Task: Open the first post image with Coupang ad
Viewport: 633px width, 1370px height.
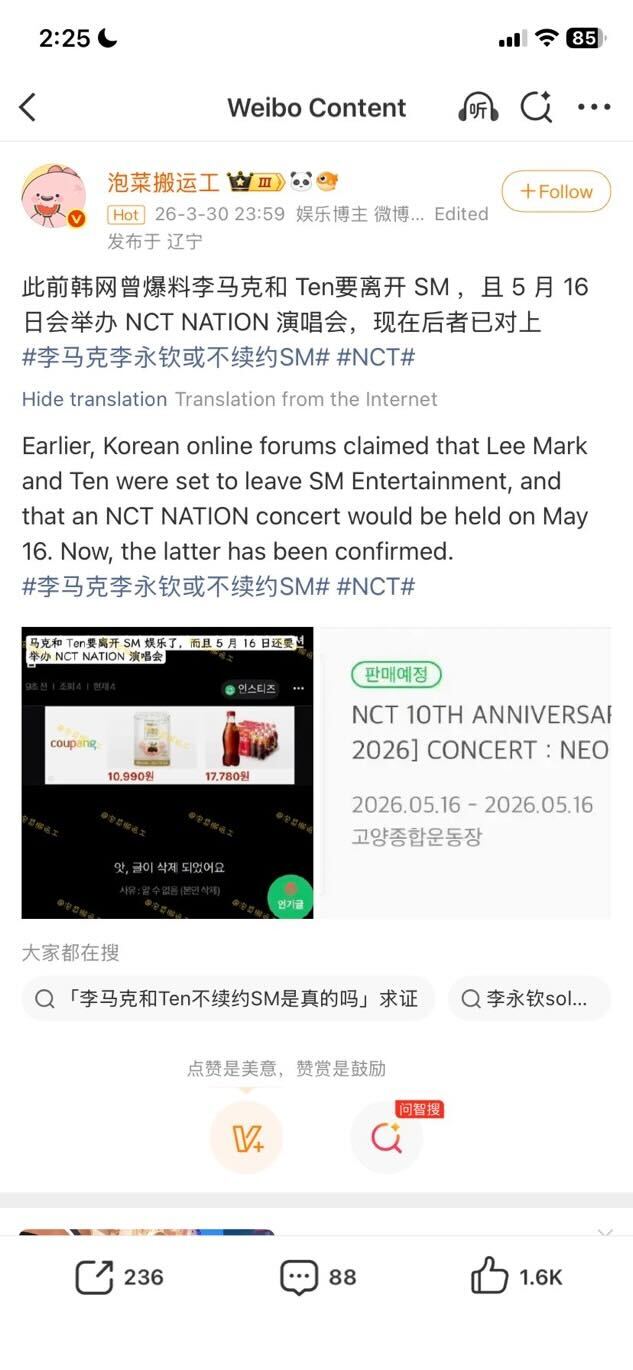Action: point(167,772)
